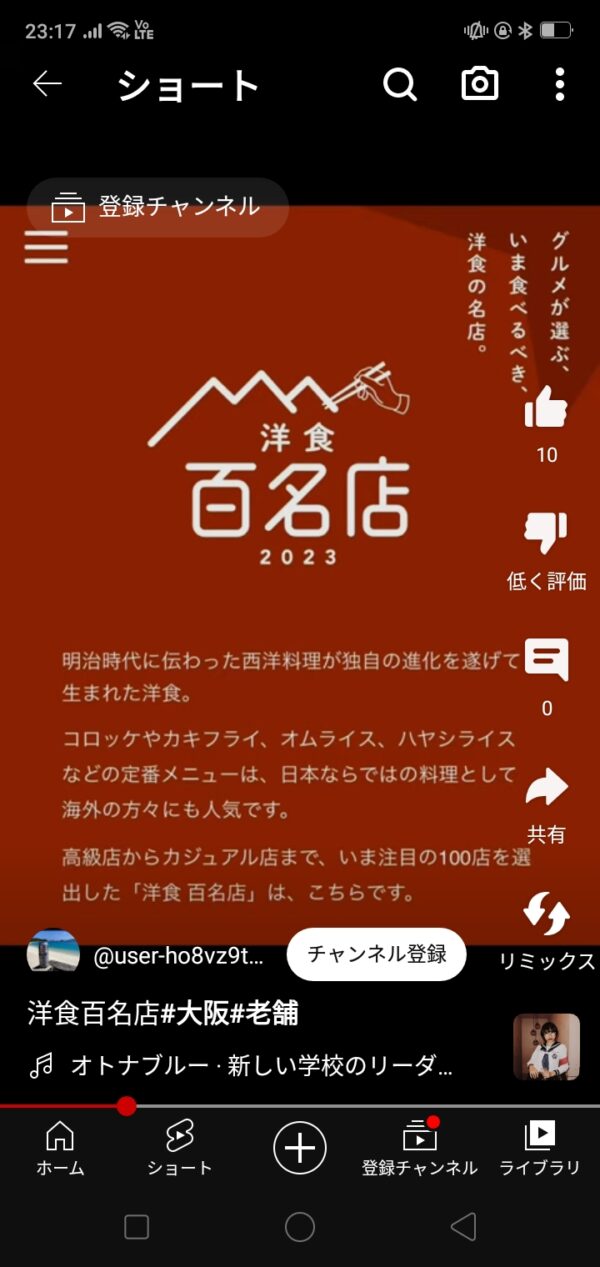Screen dimensions: 600x1267
Task: Share this Short (共有)
Action: pos(546,788)
